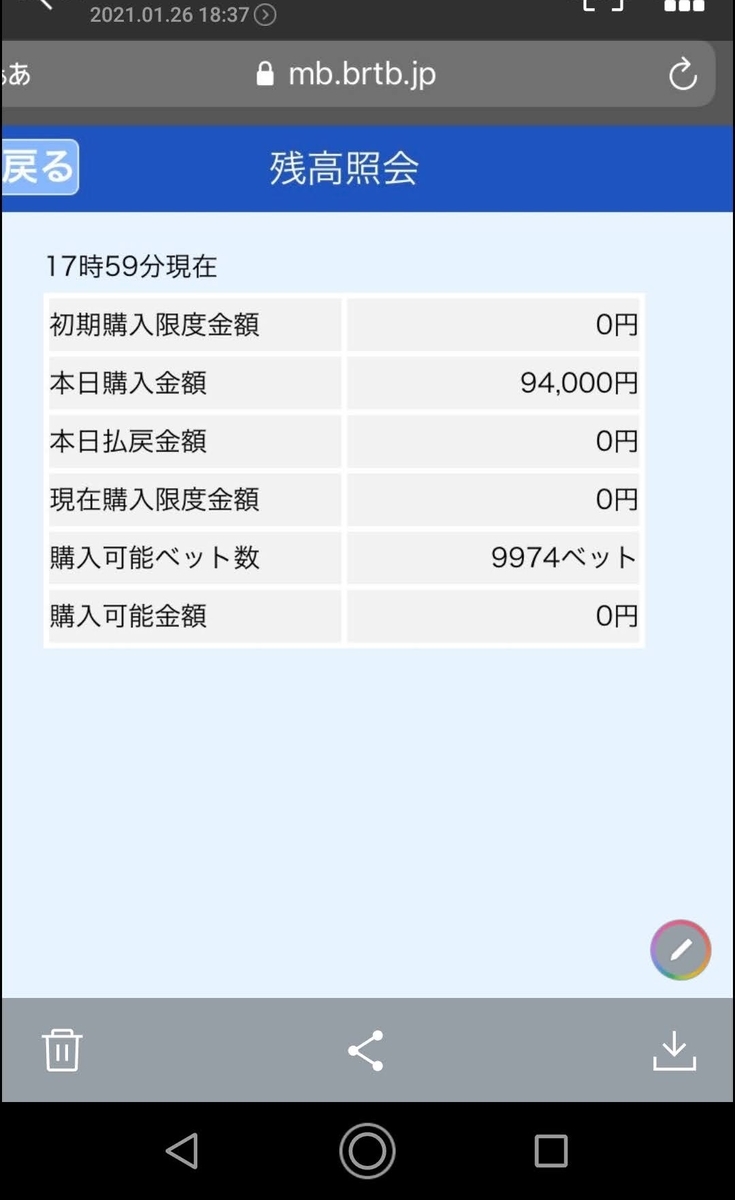Share the screenshot via the share icon
Image resolution: width=735 pixels, height=1200 pixels.
click(x=366, y=1050)
